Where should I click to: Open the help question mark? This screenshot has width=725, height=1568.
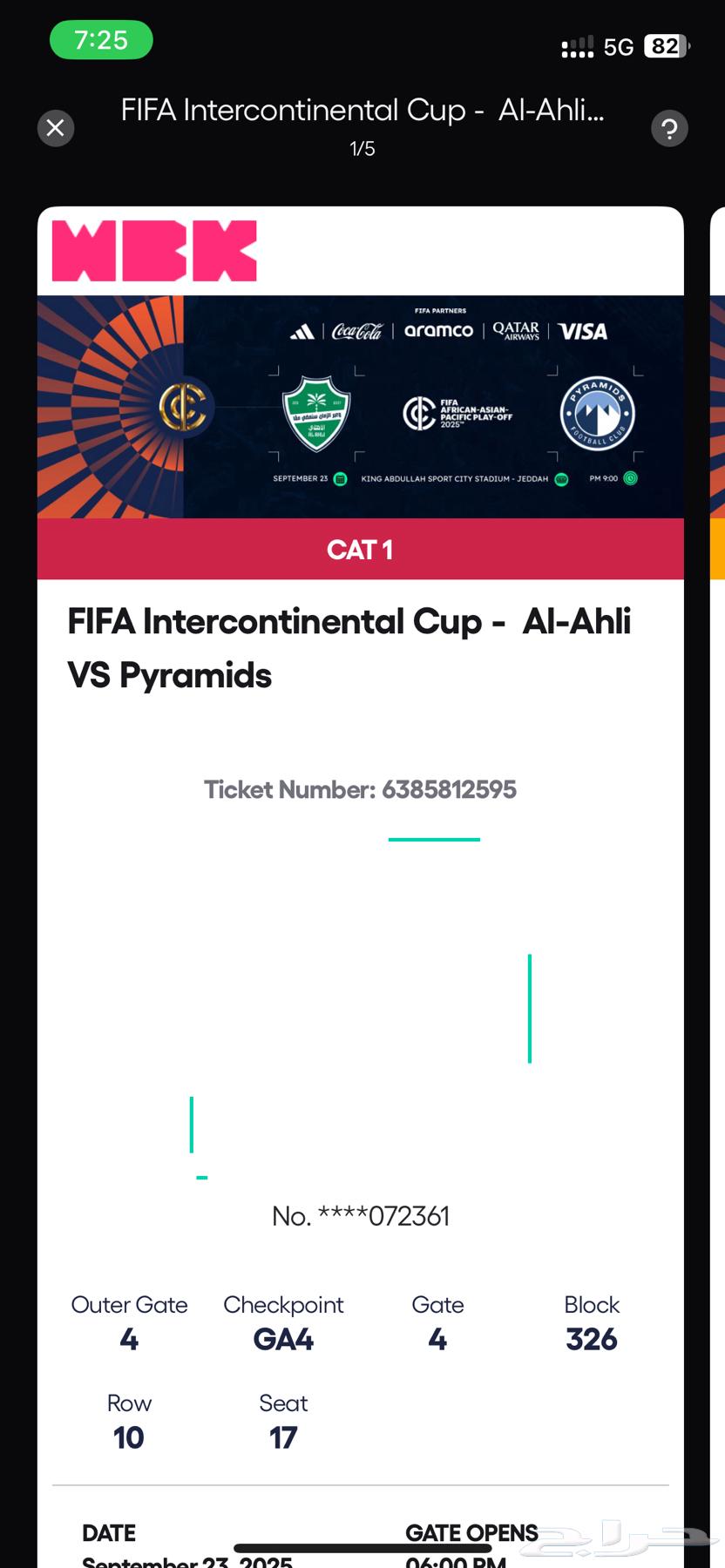[x=669, y=129]
